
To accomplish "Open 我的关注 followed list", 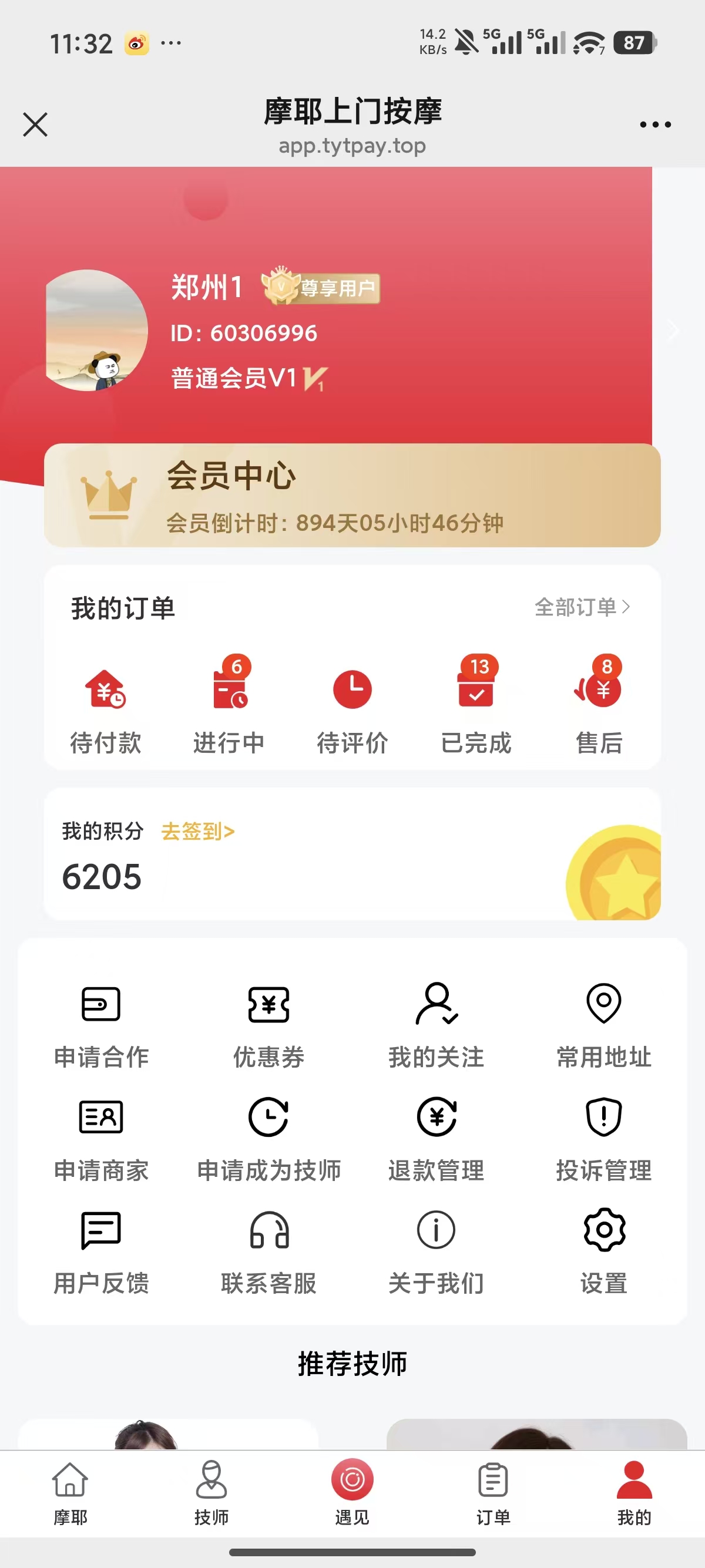I will point(436,1027).
